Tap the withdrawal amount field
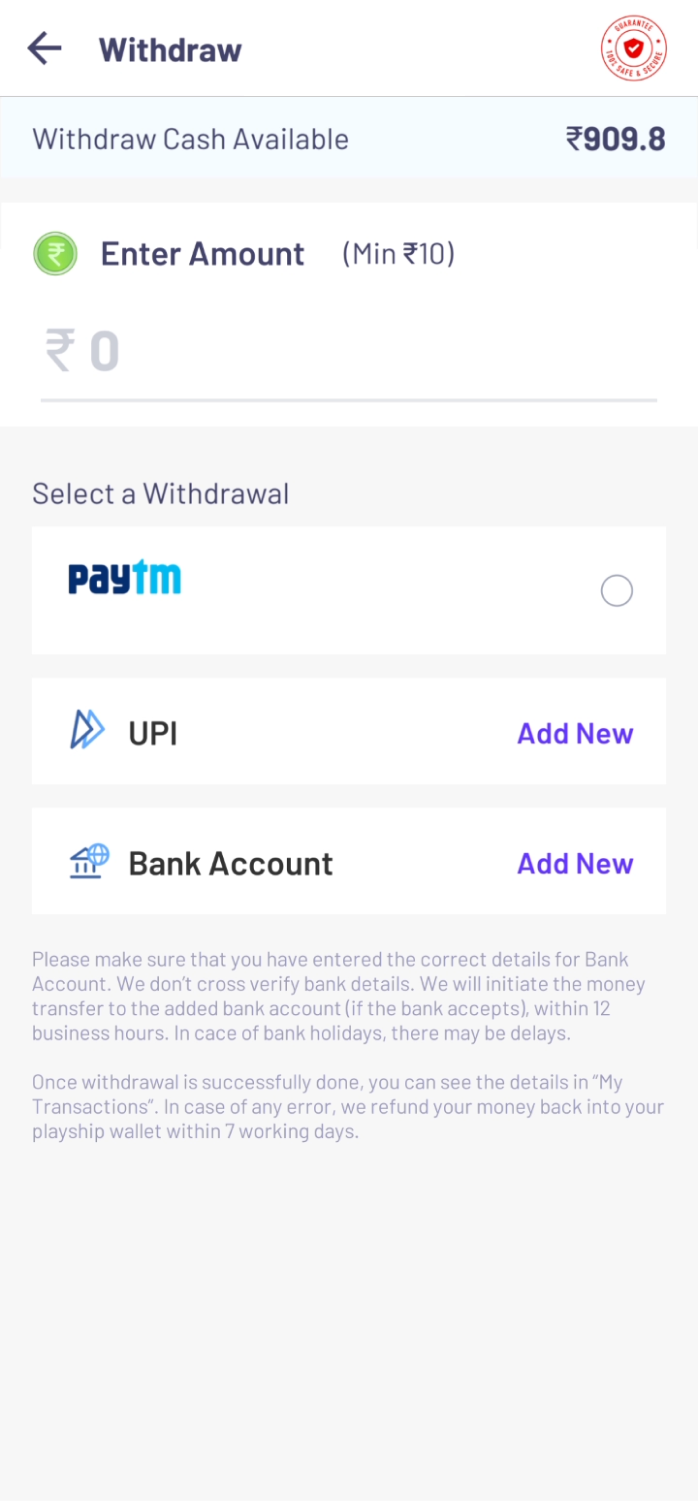The height and width of the screenshot is (1501, 698). pos(349,352)
